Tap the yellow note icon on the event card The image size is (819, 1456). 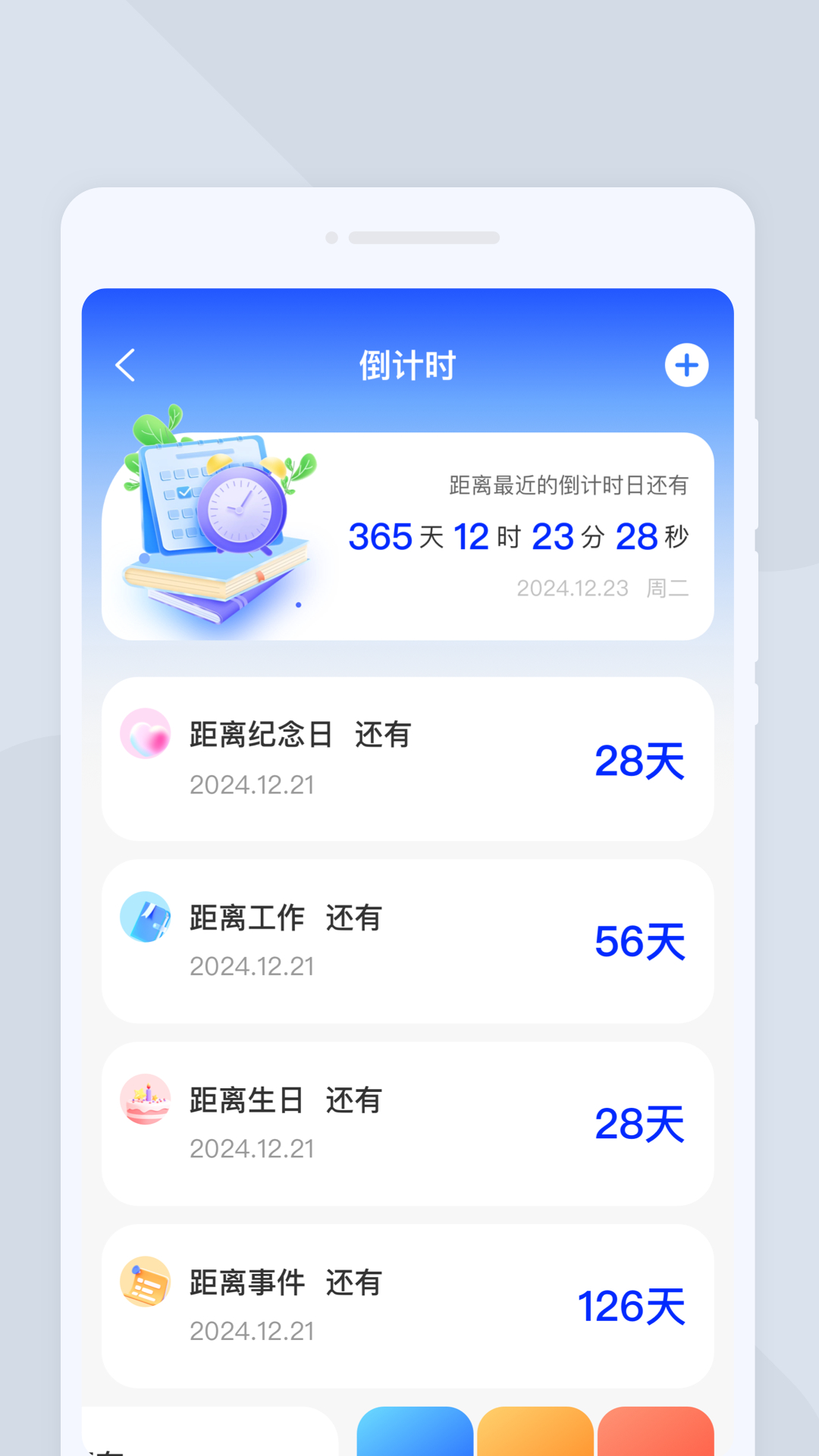146,1282
